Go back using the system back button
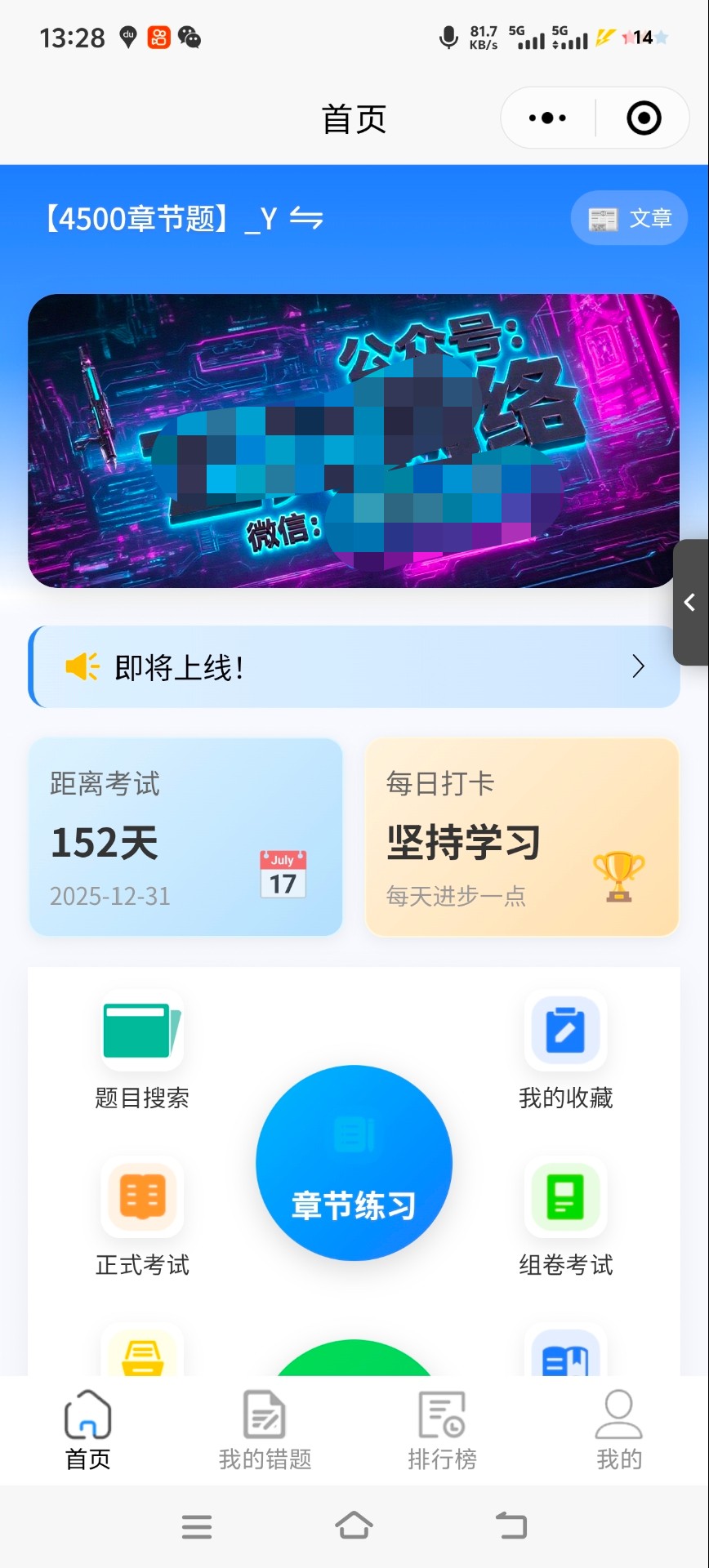The height and width of the screenshot is (1568, 709). point(512,1526)
